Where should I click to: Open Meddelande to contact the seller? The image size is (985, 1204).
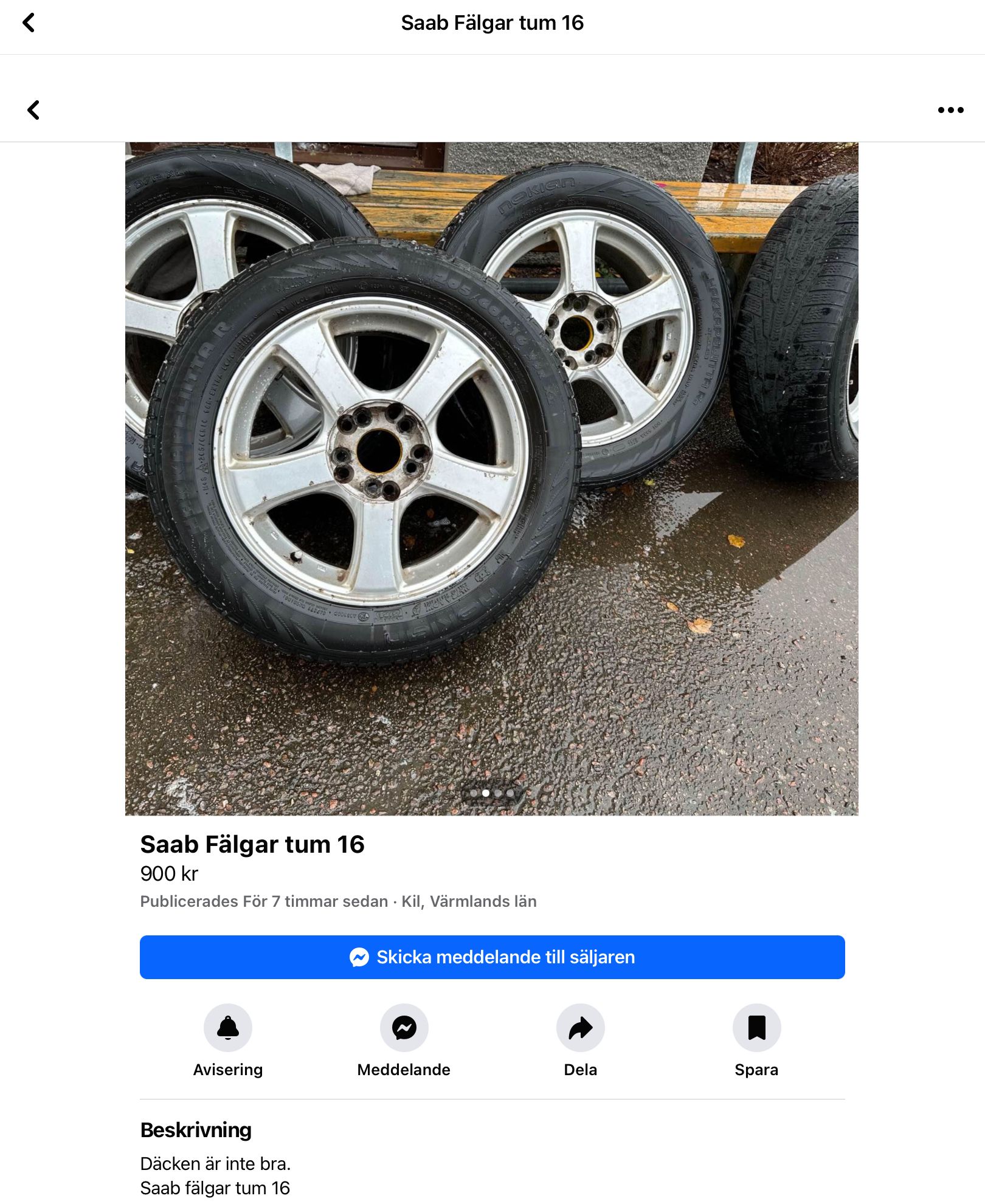coord(404,1028)
